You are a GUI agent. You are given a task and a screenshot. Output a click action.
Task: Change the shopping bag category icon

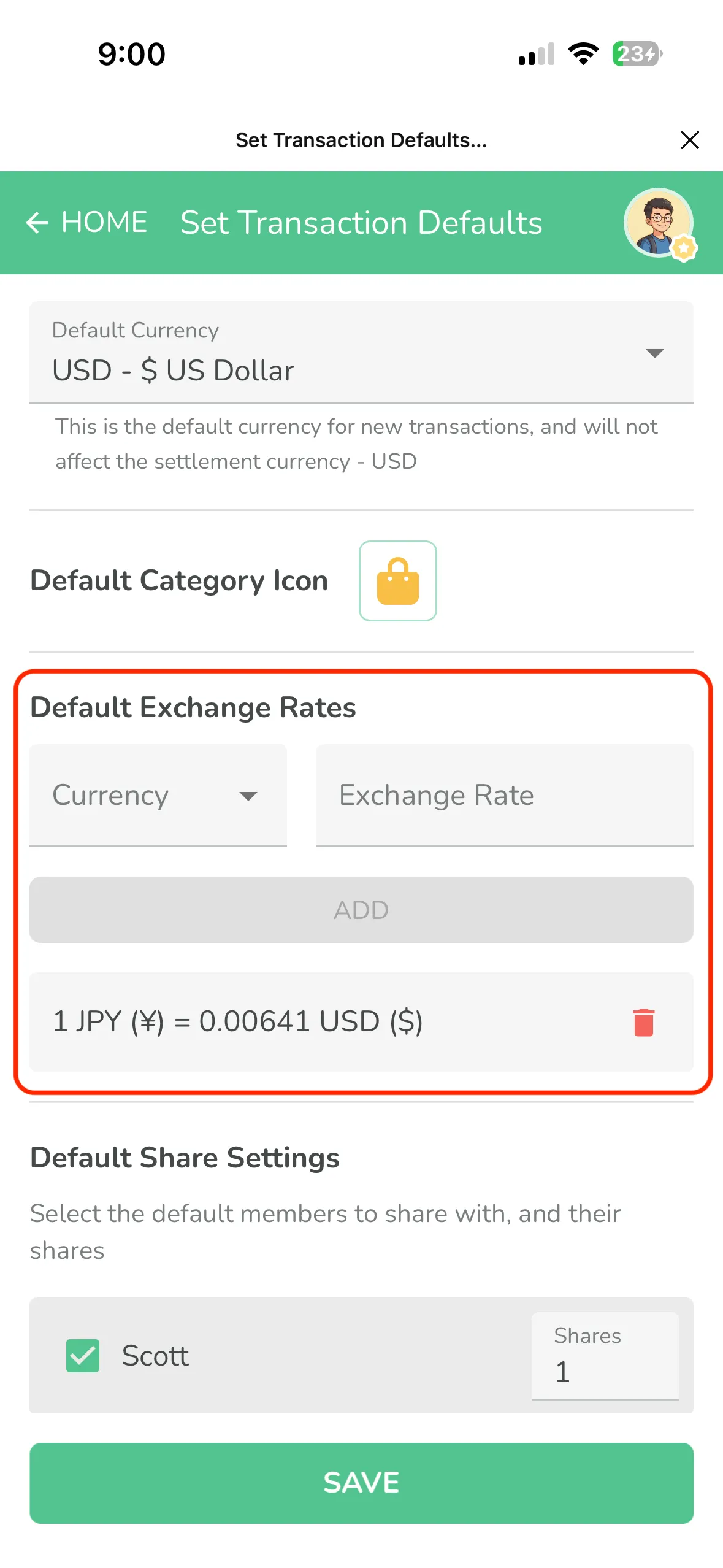(397, 580)
